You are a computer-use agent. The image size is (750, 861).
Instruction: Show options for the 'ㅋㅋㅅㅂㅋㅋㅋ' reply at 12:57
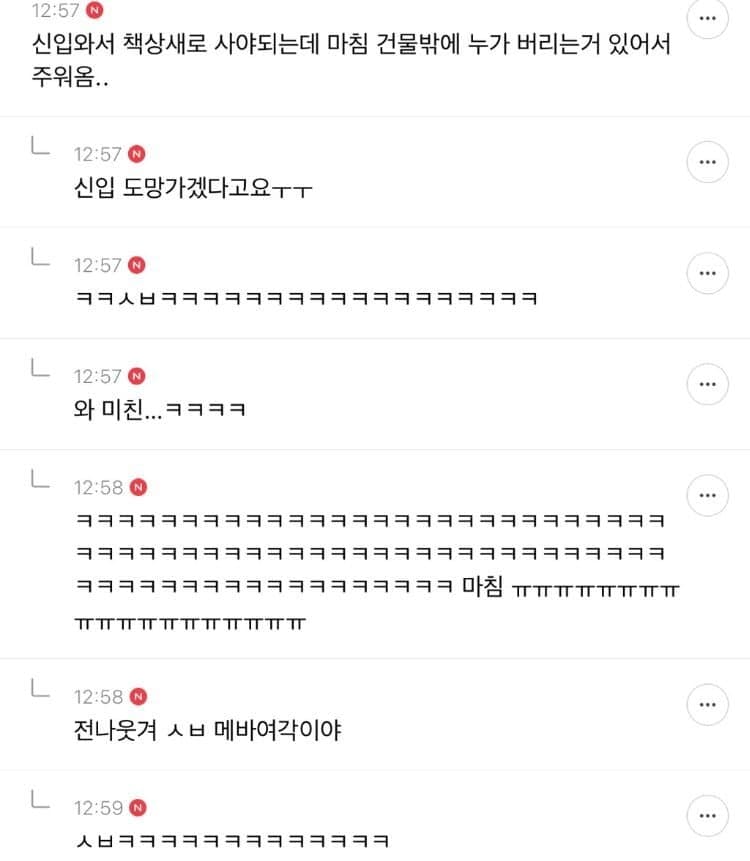pos(709,272)
